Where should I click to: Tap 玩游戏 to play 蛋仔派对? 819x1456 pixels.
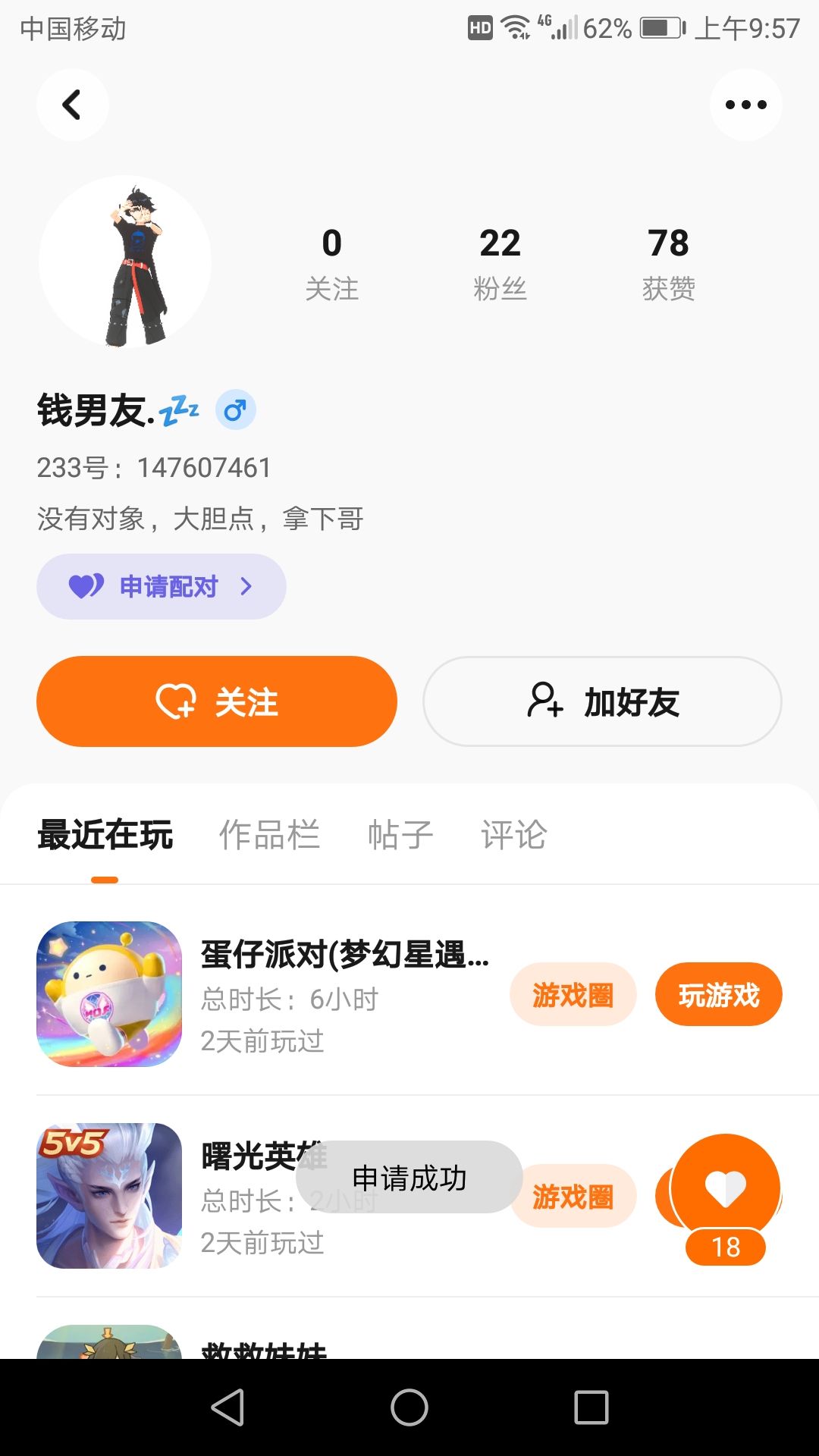(x=718, y=994)
